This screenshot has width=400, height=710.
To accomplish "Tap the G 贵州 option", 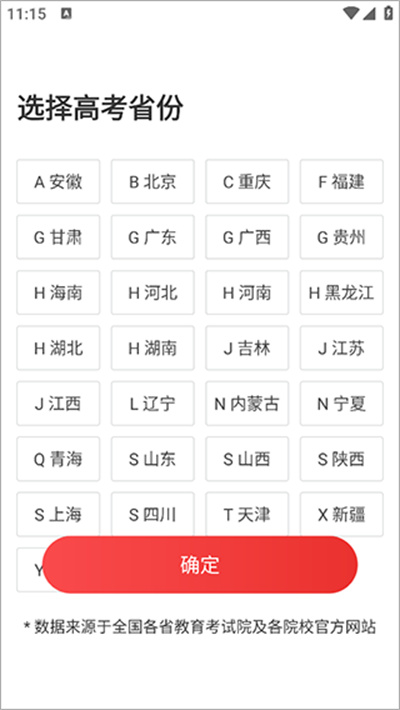I will pyautogui.click(x=342, y=237).
